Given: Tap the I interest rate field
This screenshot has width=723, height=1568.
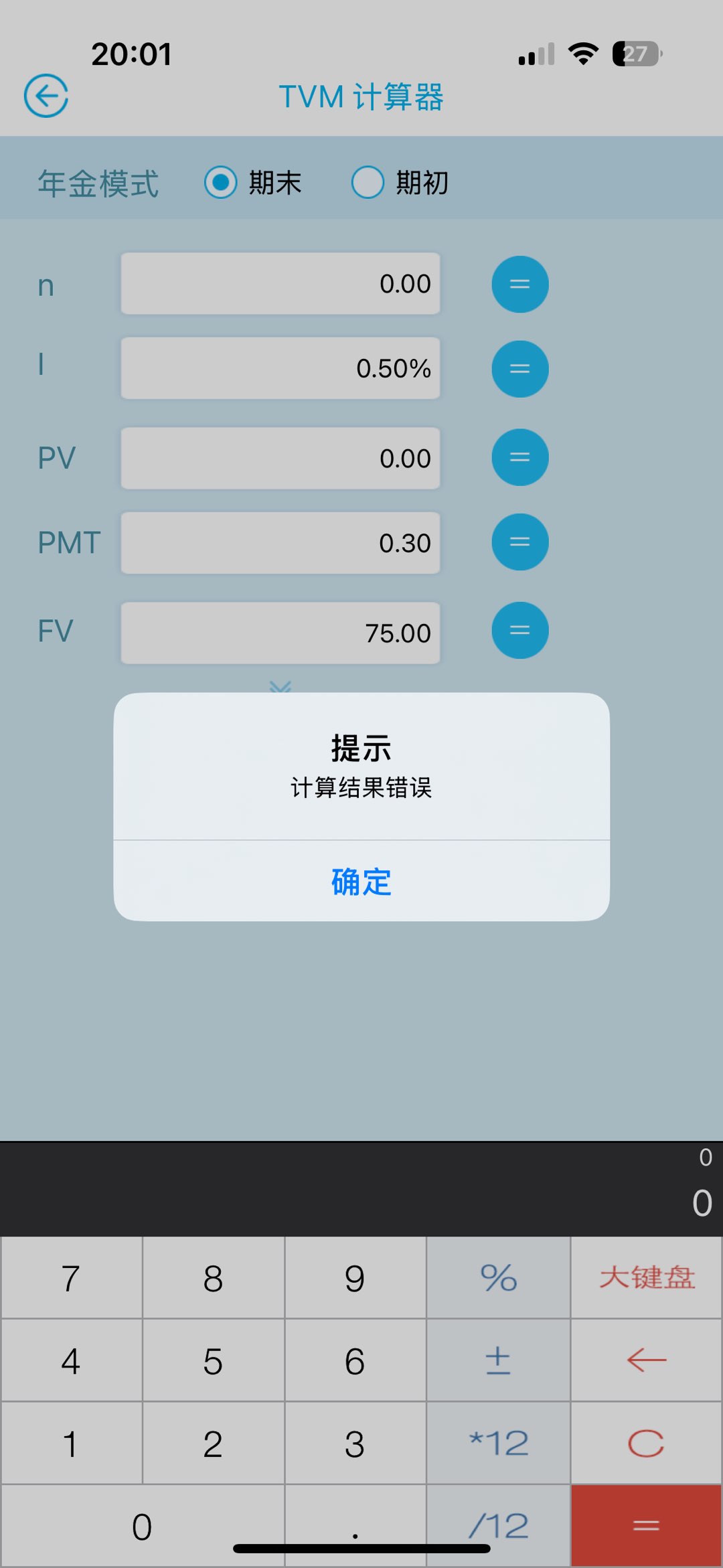Looking at the screenshot, I should coord(280,368).
